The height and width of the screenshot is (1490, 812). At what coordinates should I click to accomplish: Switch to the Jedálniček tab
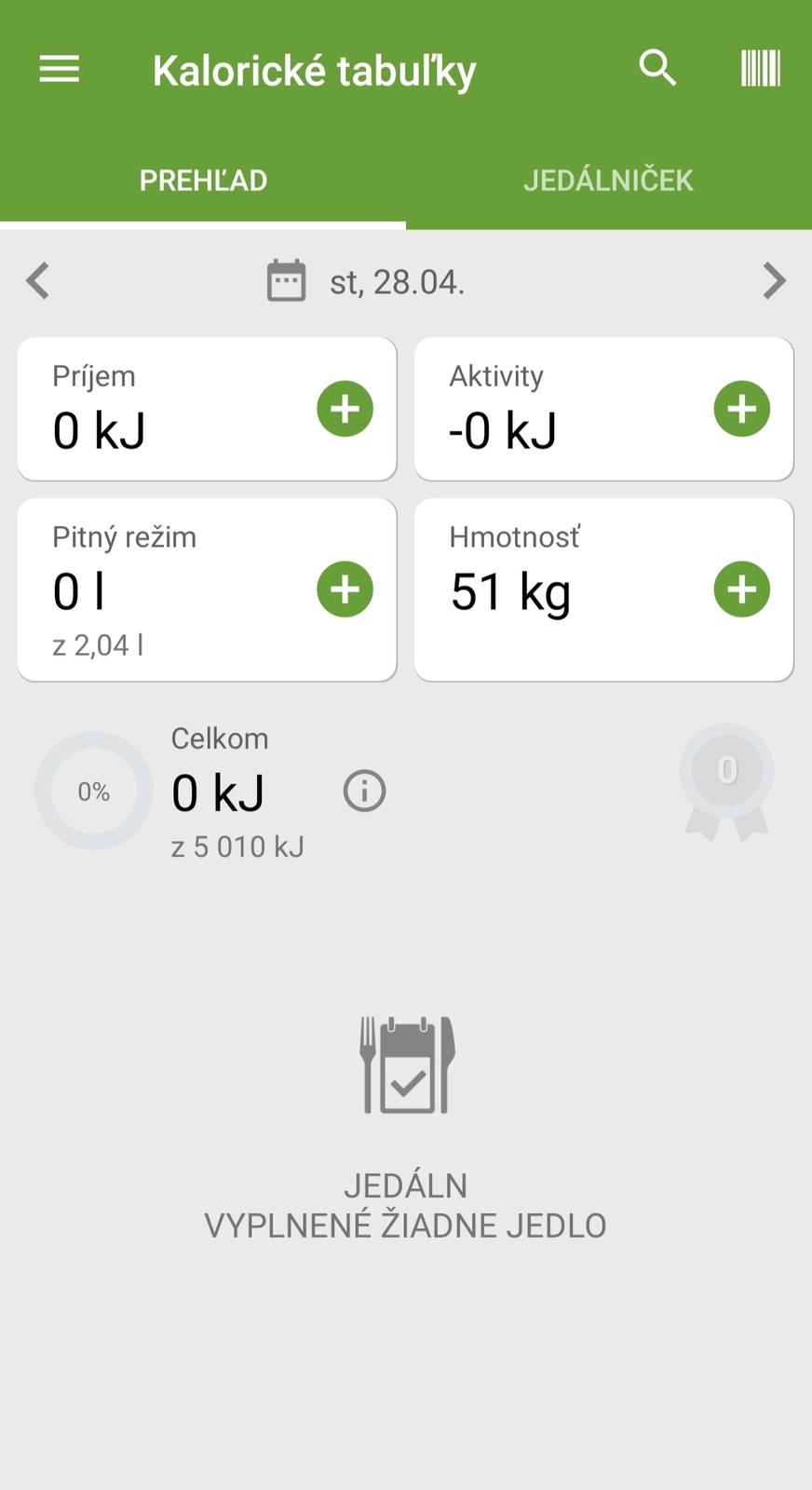tap(608, 180)
